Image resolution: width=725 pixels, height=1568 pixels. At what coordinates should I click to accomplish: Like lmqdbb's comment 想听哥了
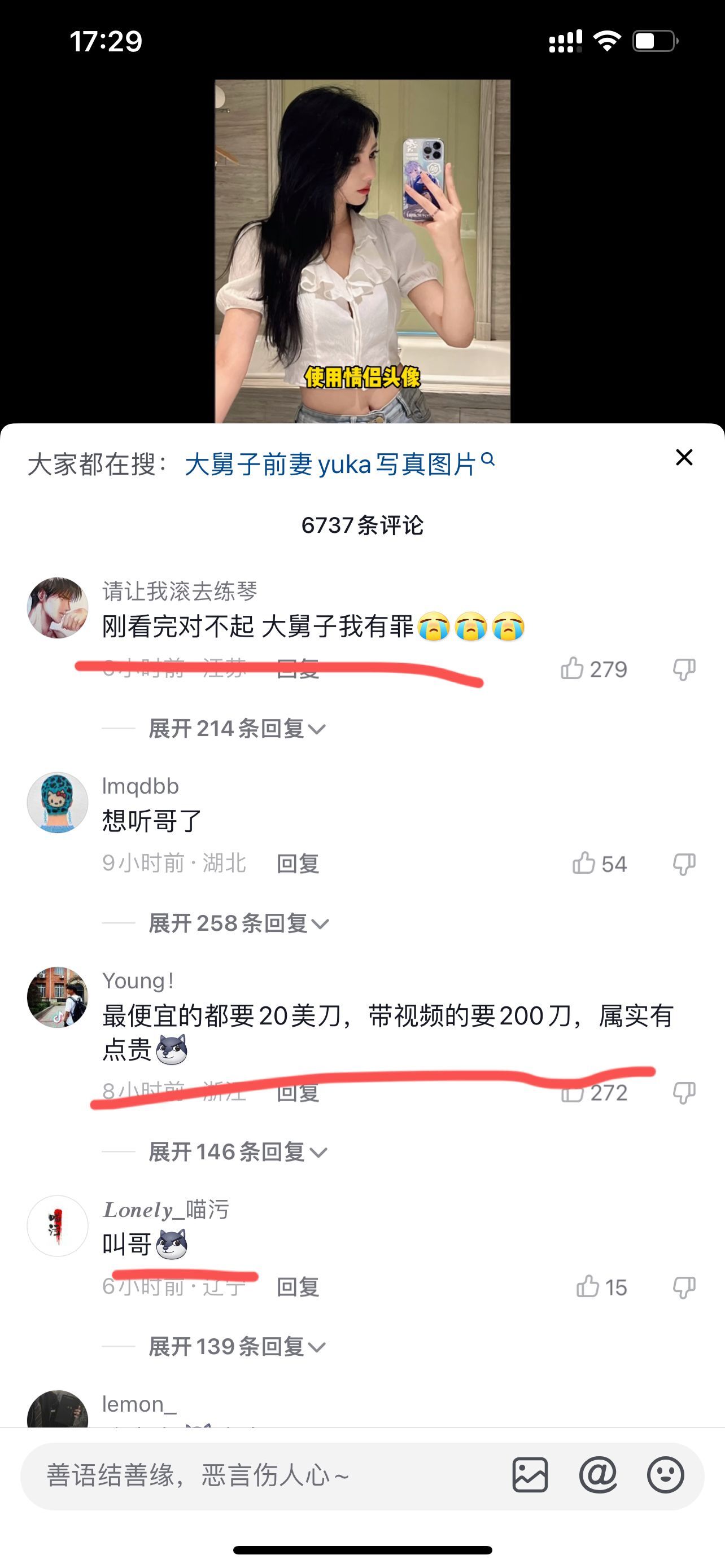point(584,863)
